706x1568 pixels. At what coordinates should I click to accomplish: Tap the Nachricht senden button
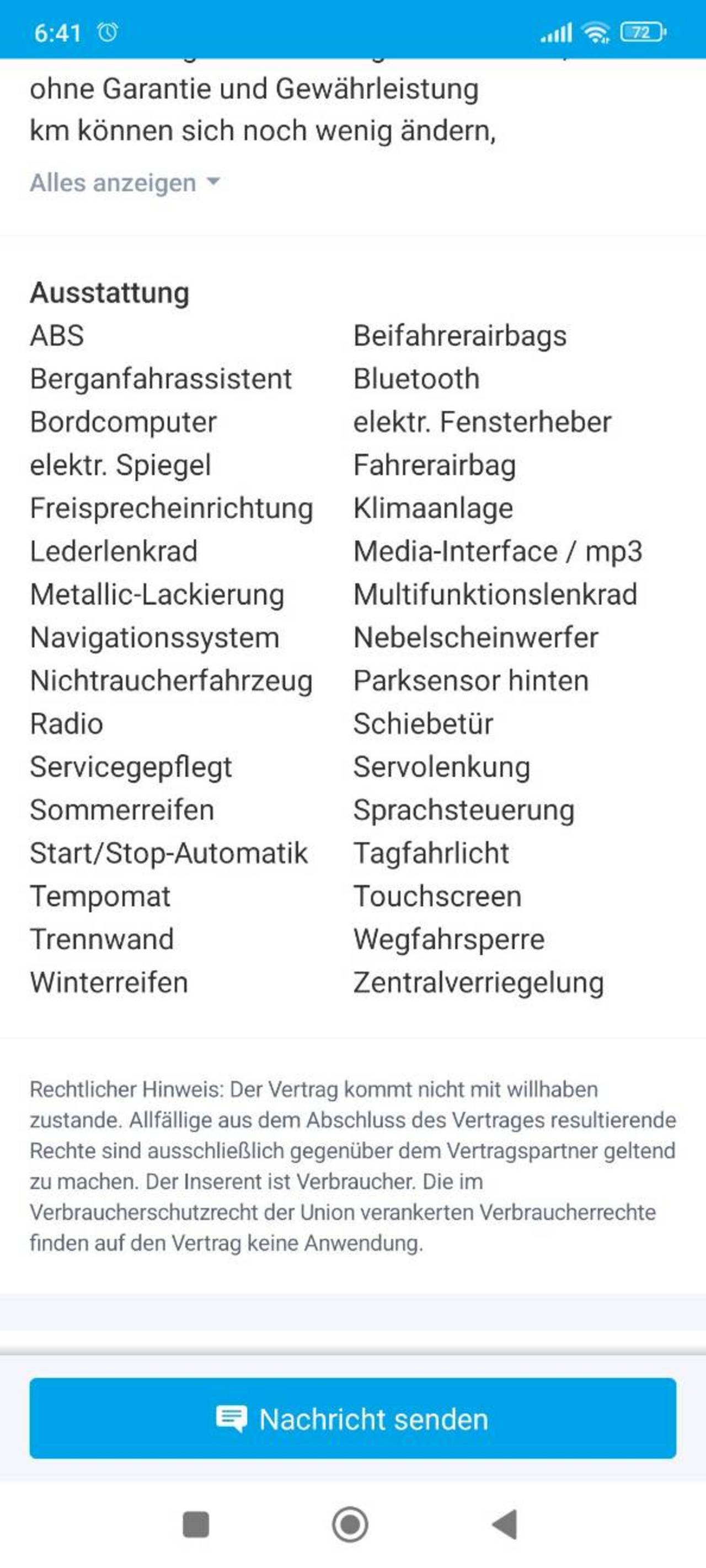point(352,1418)
